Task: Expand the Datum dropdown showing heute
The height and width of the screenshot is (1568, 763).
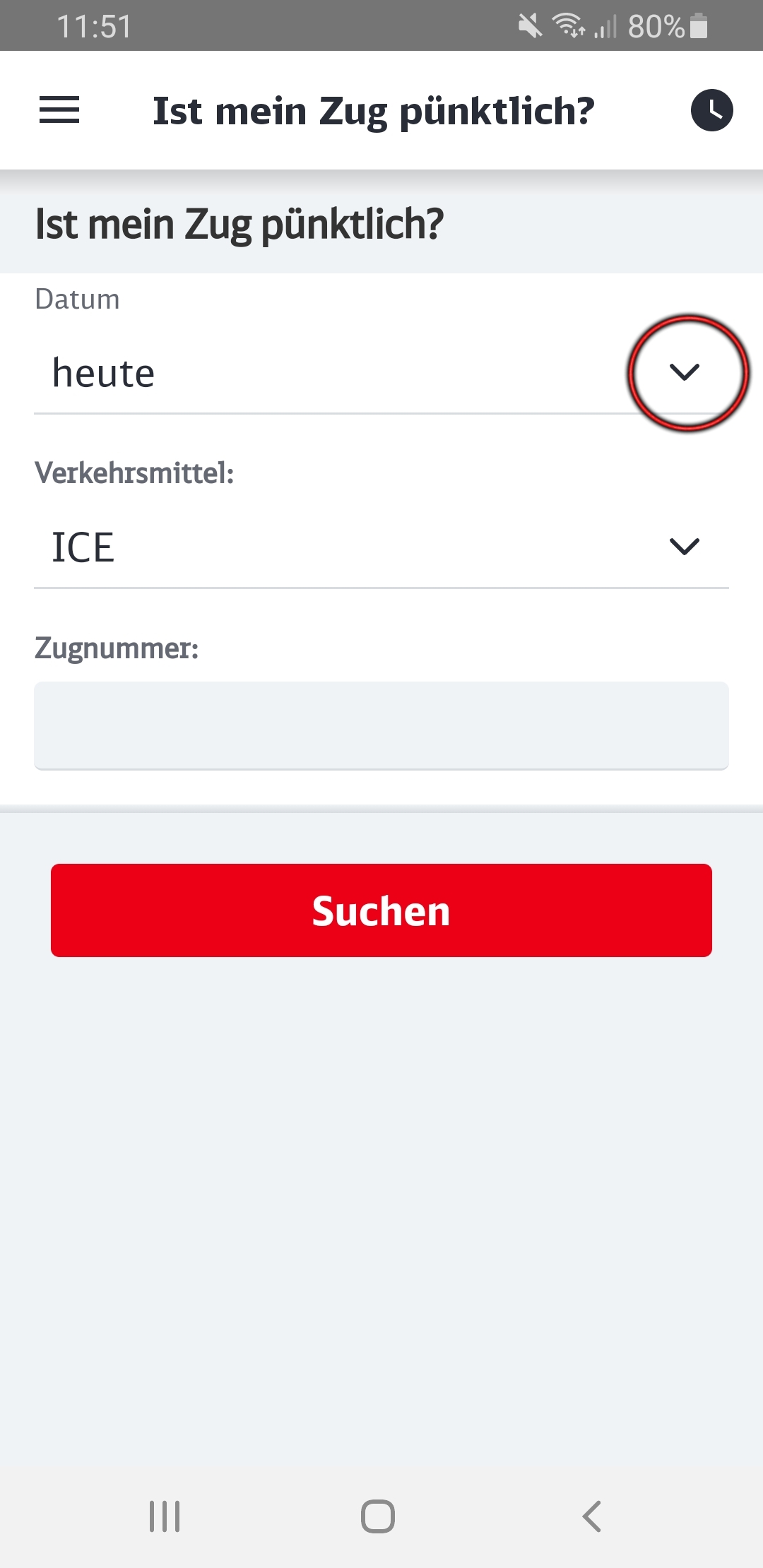Action: coord(684,372)
